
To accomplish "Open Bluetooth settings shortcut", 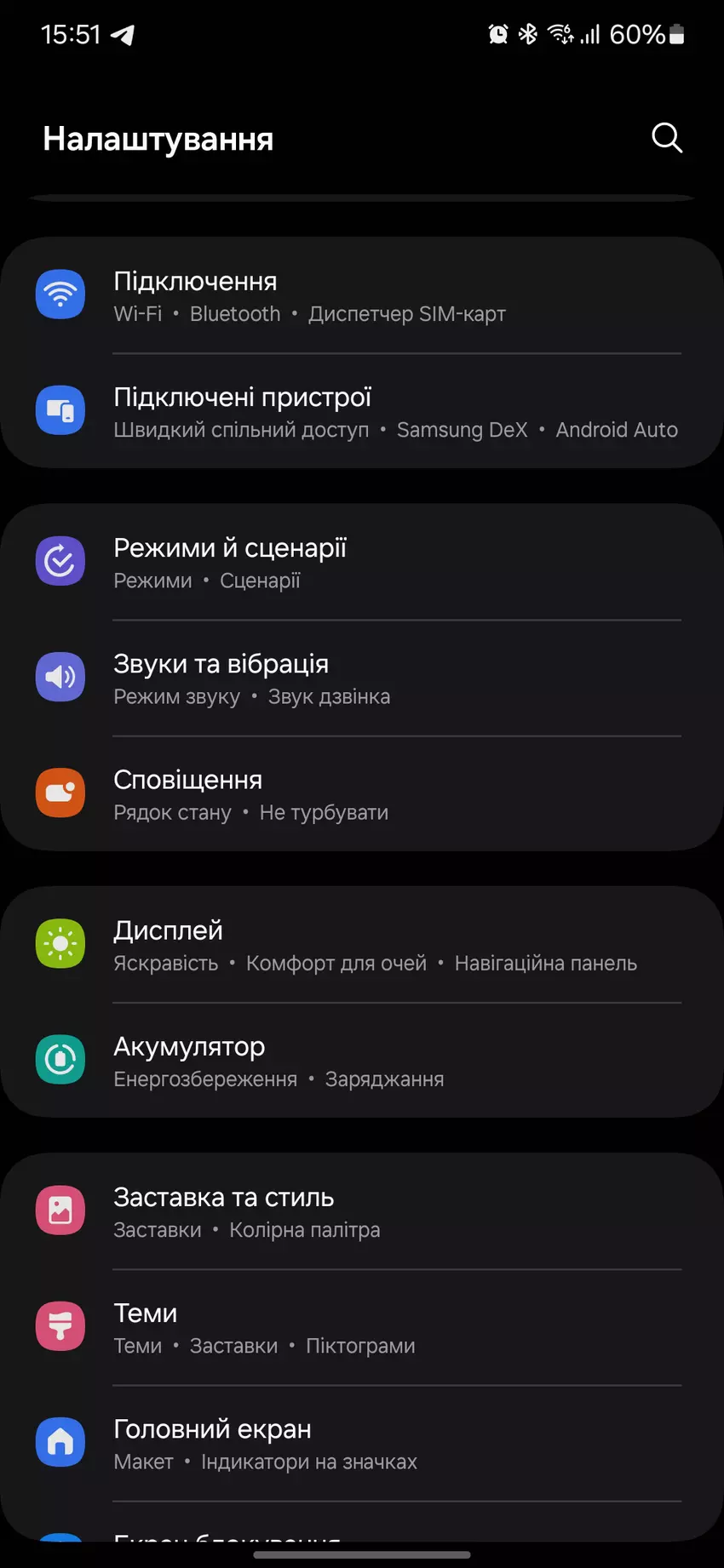I will coord(235,313).
